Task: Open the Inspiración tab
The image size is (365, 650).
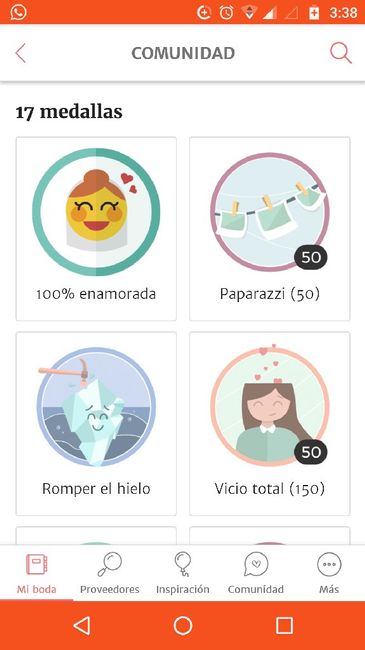Action: [x=182, y=573]
